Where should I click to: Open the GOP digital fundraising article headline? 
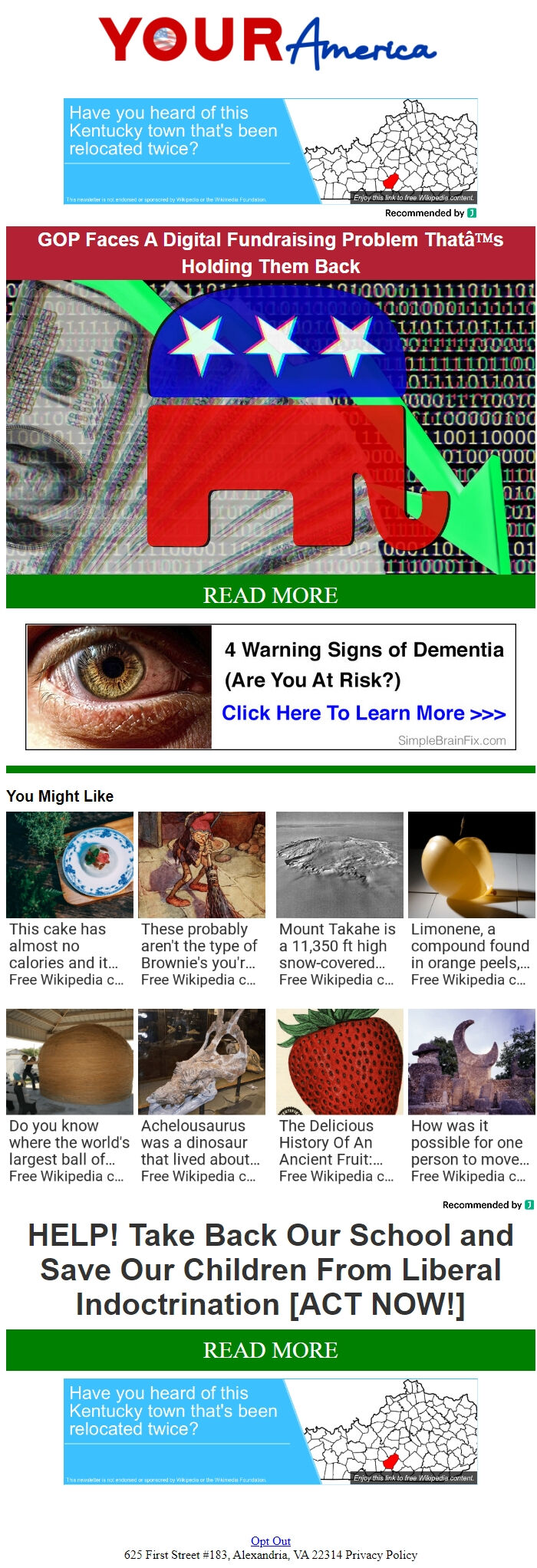(x=270, y=252)
